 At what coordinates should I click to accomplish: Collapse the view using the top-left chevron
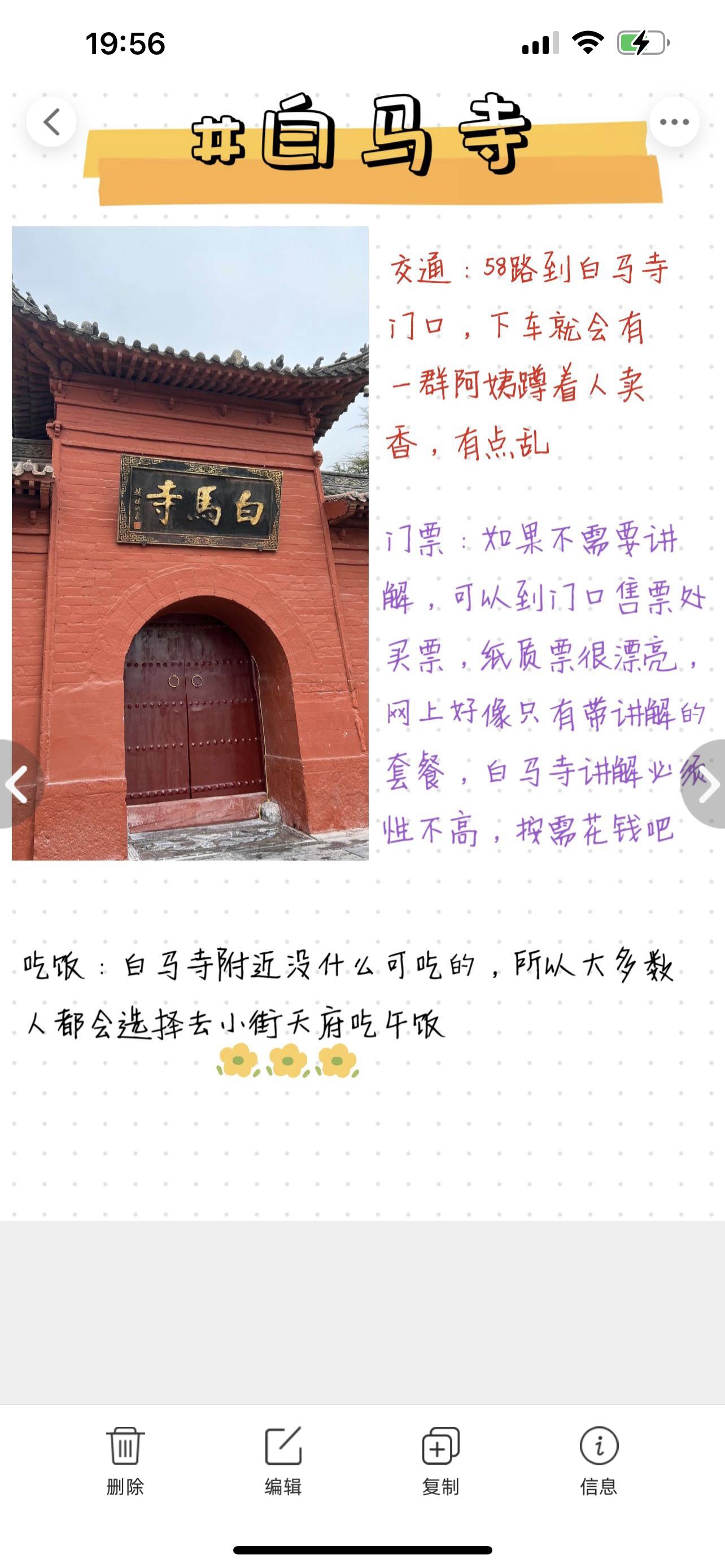point(53,122)
